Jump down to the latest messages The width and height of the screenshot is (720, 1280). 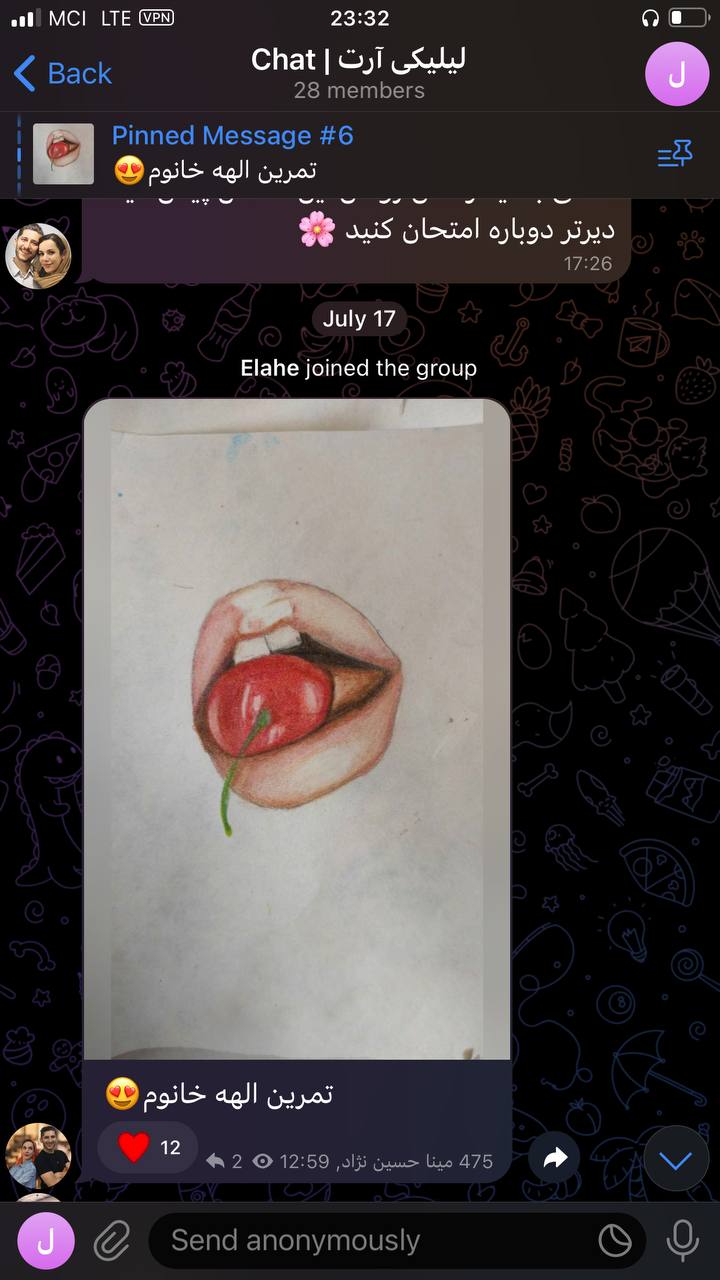(676, 1161)
